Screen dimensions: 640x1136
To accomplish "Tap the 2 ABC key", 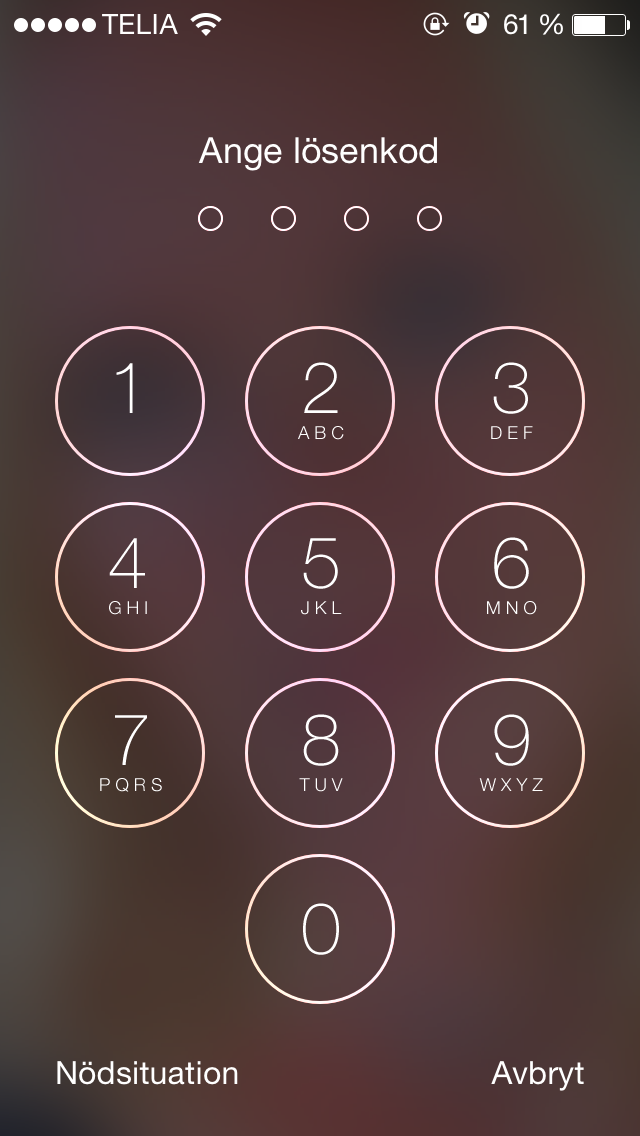I will (320, 401).
